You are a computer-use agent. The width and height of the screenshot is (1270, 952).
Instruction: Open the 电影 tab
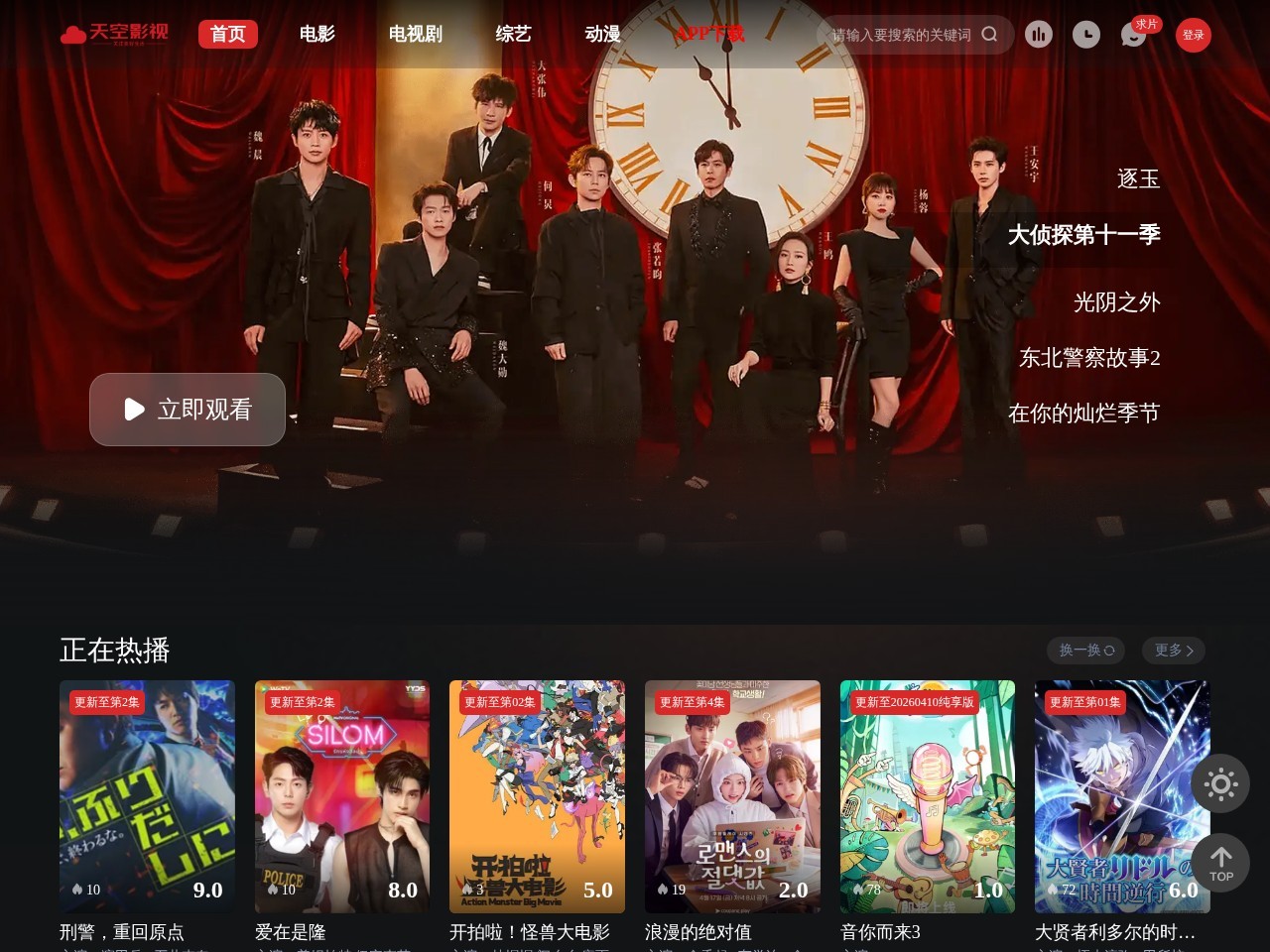click(317, 34)
